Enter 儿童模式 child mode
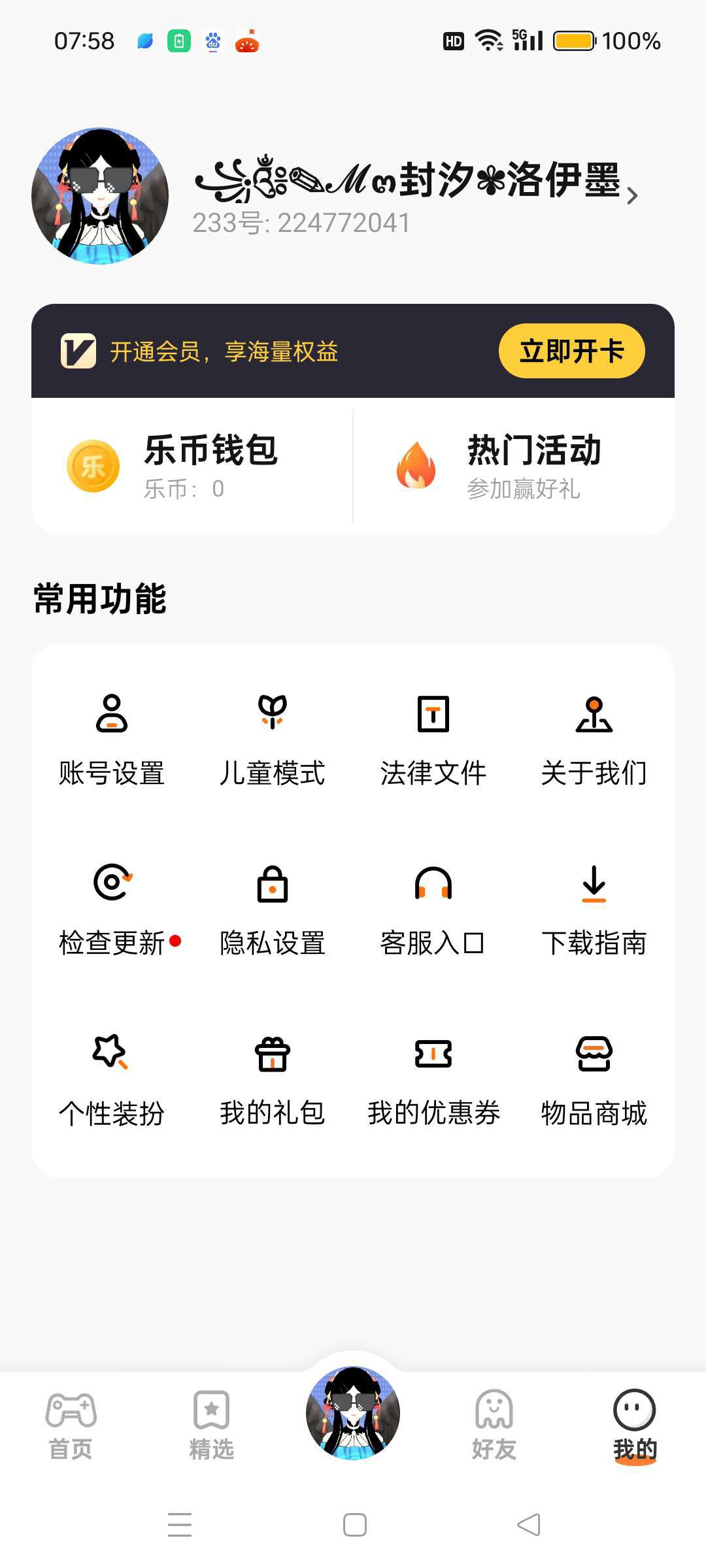The width and height of the screenshot is (706, 1568). [x=272, y=740]
